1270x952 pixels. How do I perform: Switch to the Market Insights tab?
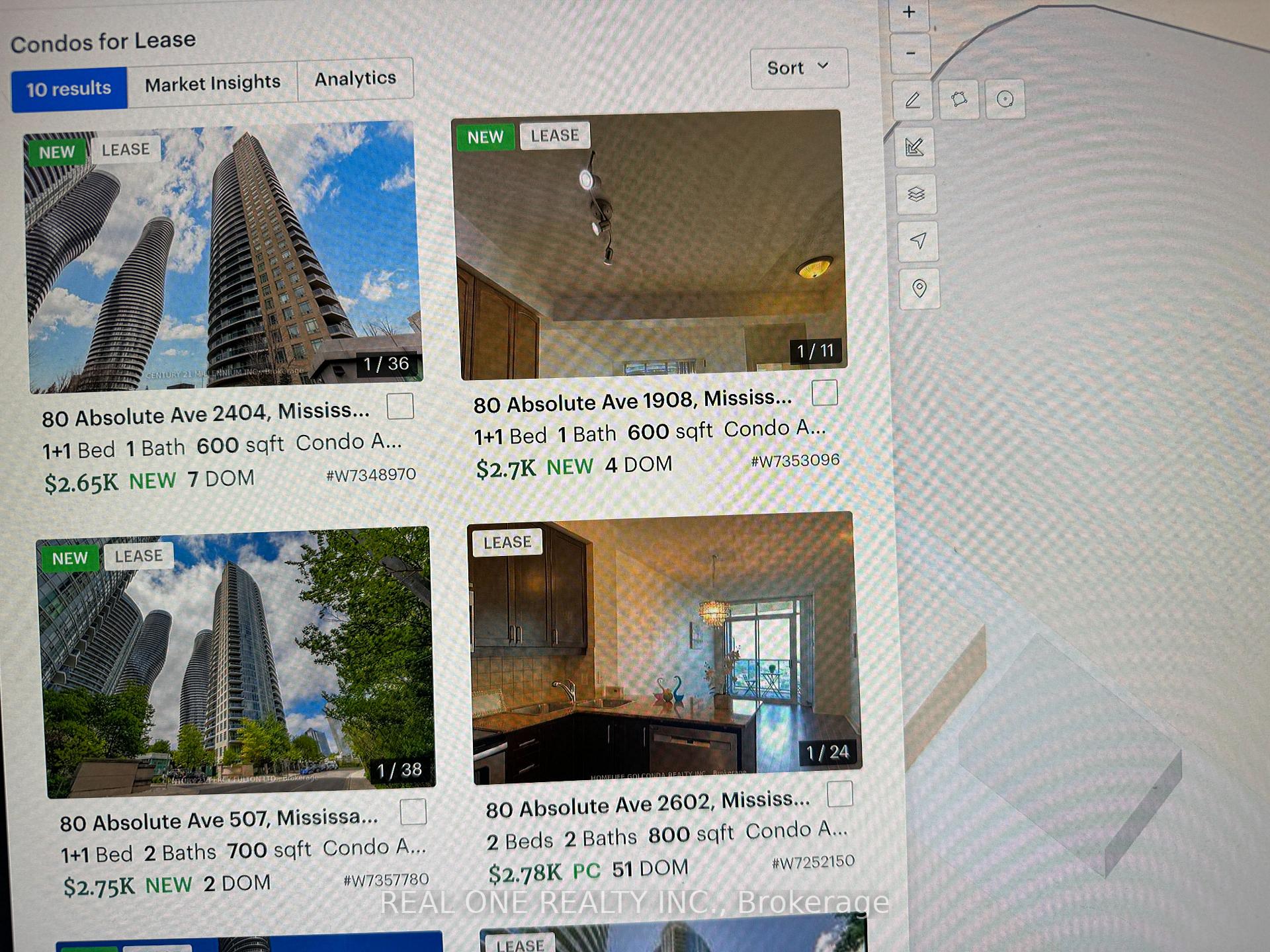(x=212, y=83)
